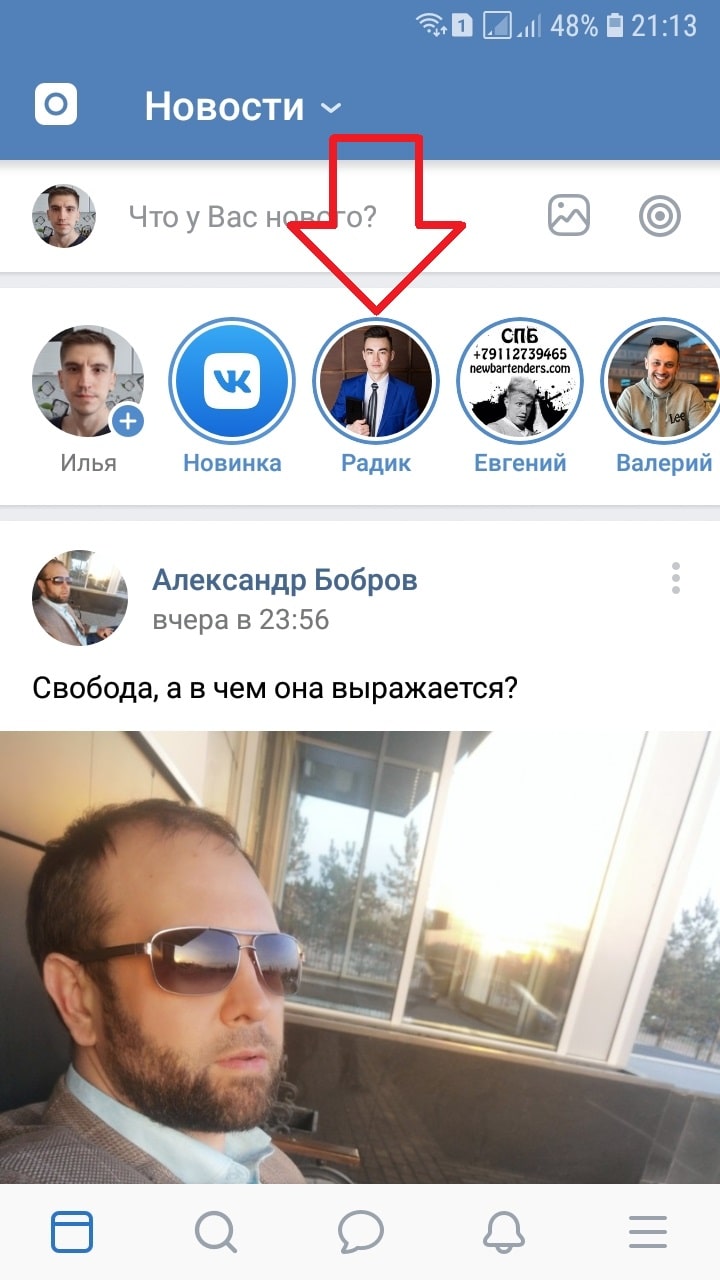720x1280 pixels.
Task: Start a live broadcast with the target icon
Action: 659,215
